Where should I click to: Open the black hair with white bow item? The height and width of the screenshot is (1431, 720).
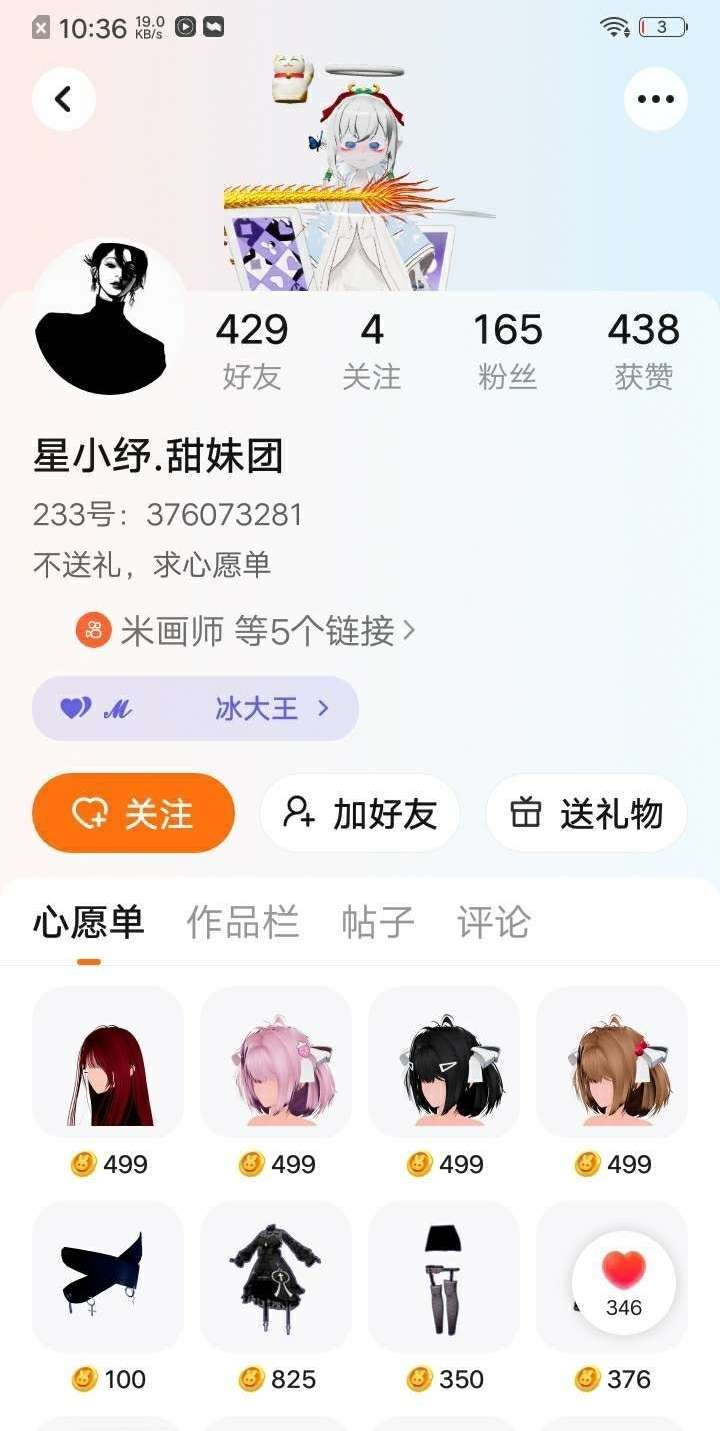coord(444,1062)
